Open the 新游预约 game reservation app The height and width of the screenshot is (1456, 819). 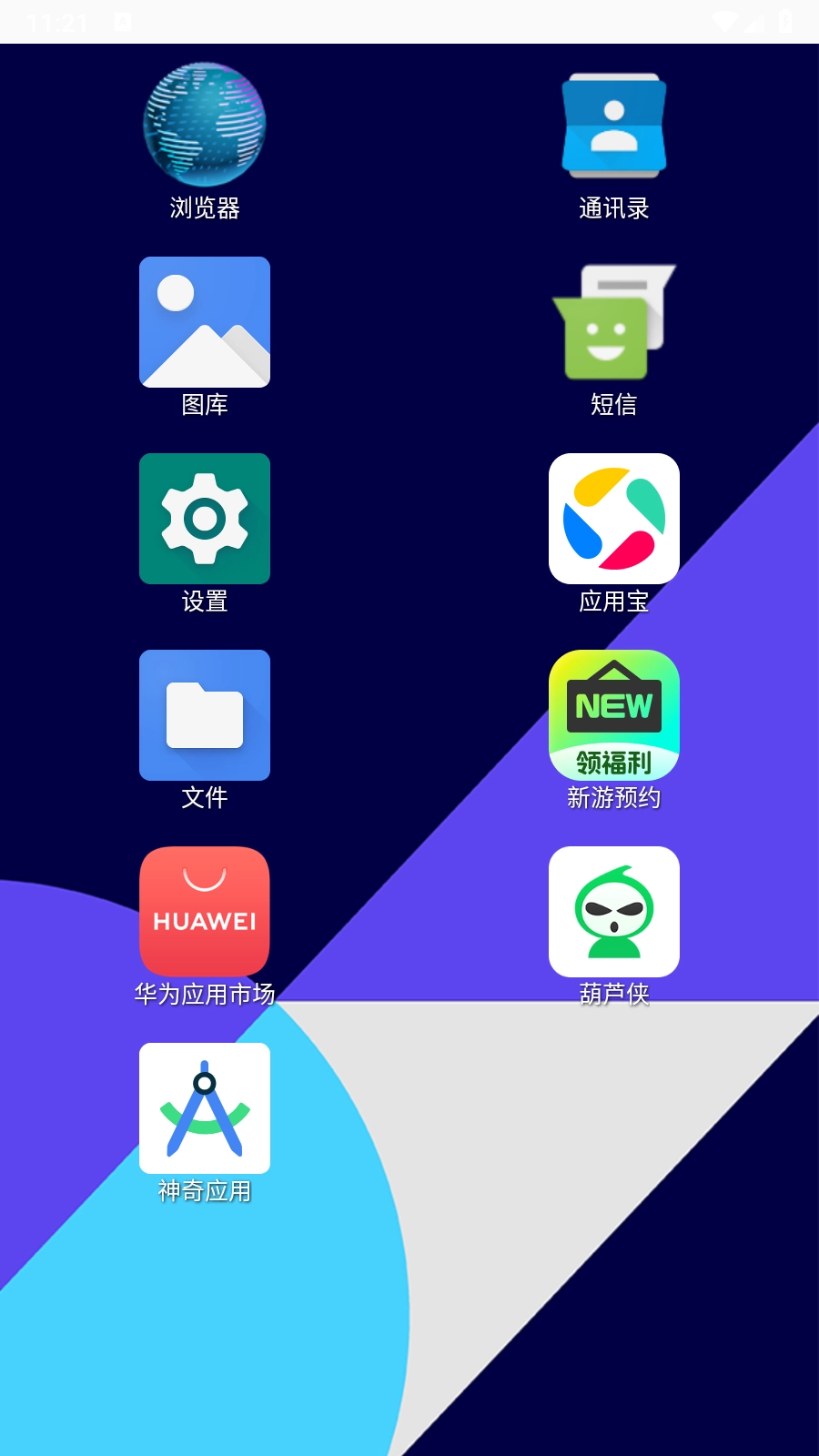coord(613,715)
